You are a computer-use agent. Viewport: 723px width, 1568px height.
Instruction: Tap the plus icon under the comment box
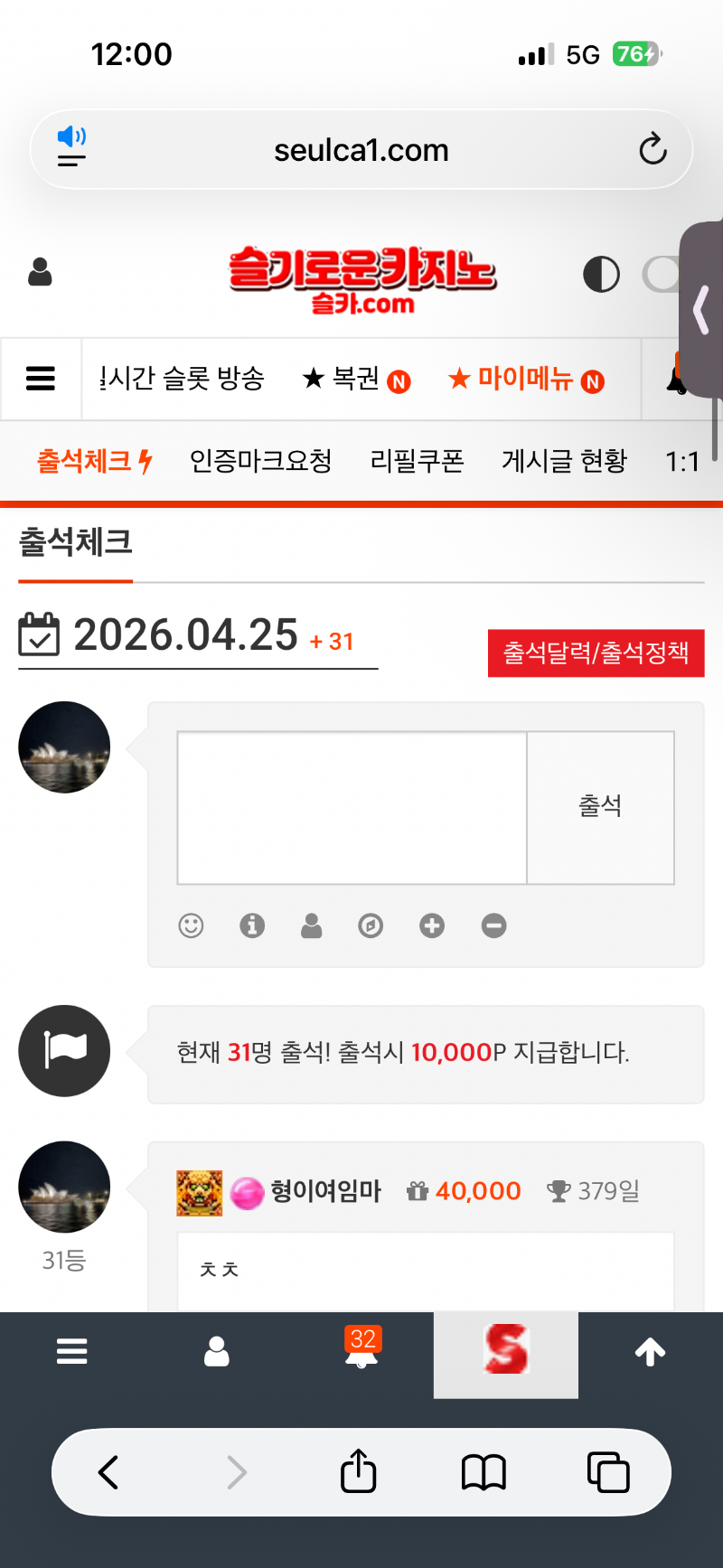(432, 925)
